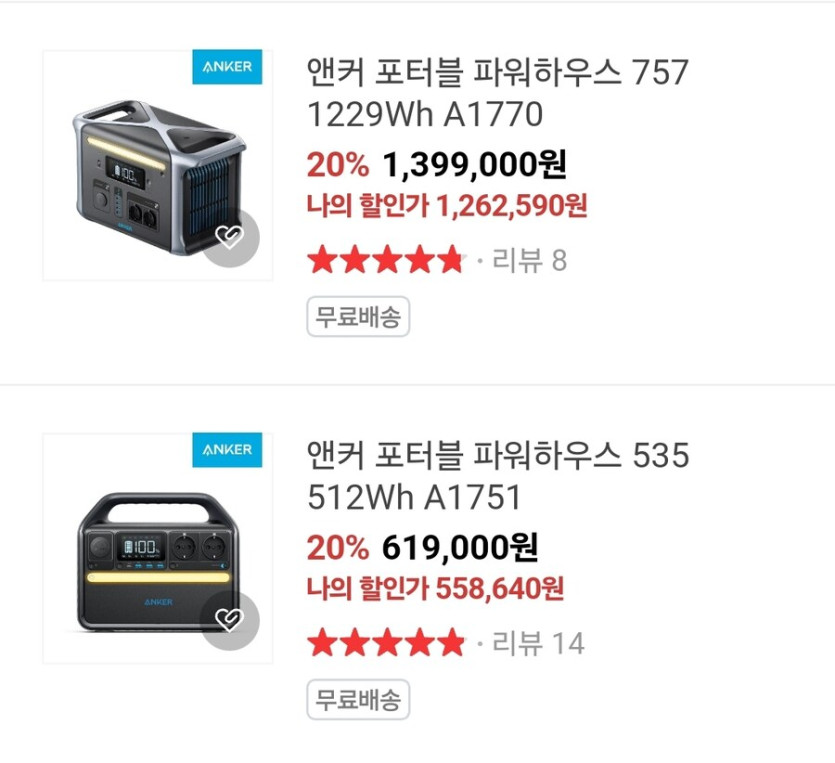Screen dimensions: 835x763
Task: Add PowerHouse 757 to wishlist via heart icon
Action: point(231,238)
